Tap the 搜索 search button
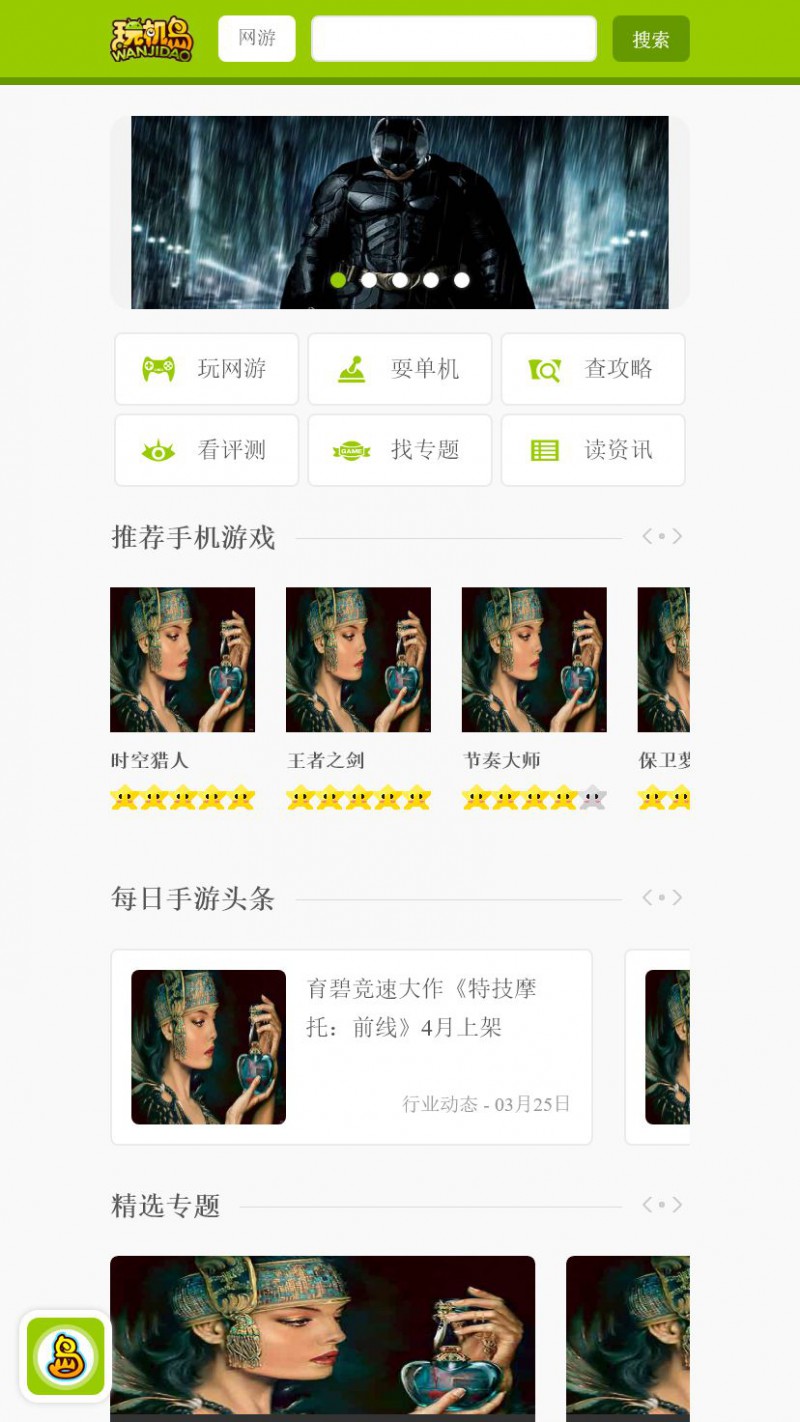Image resolution: width=800 pixels, height=1422 pixels. [x=651, y=39]
